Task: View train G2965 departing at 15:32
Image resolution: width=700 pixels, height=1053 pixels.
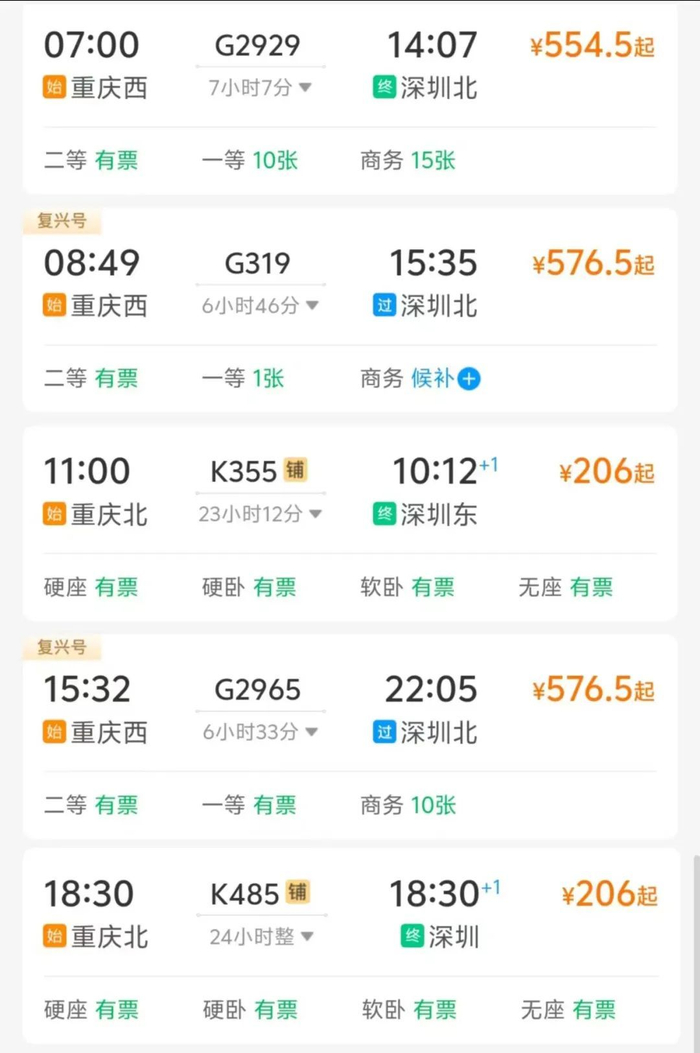Action: (x=257, y=690)
